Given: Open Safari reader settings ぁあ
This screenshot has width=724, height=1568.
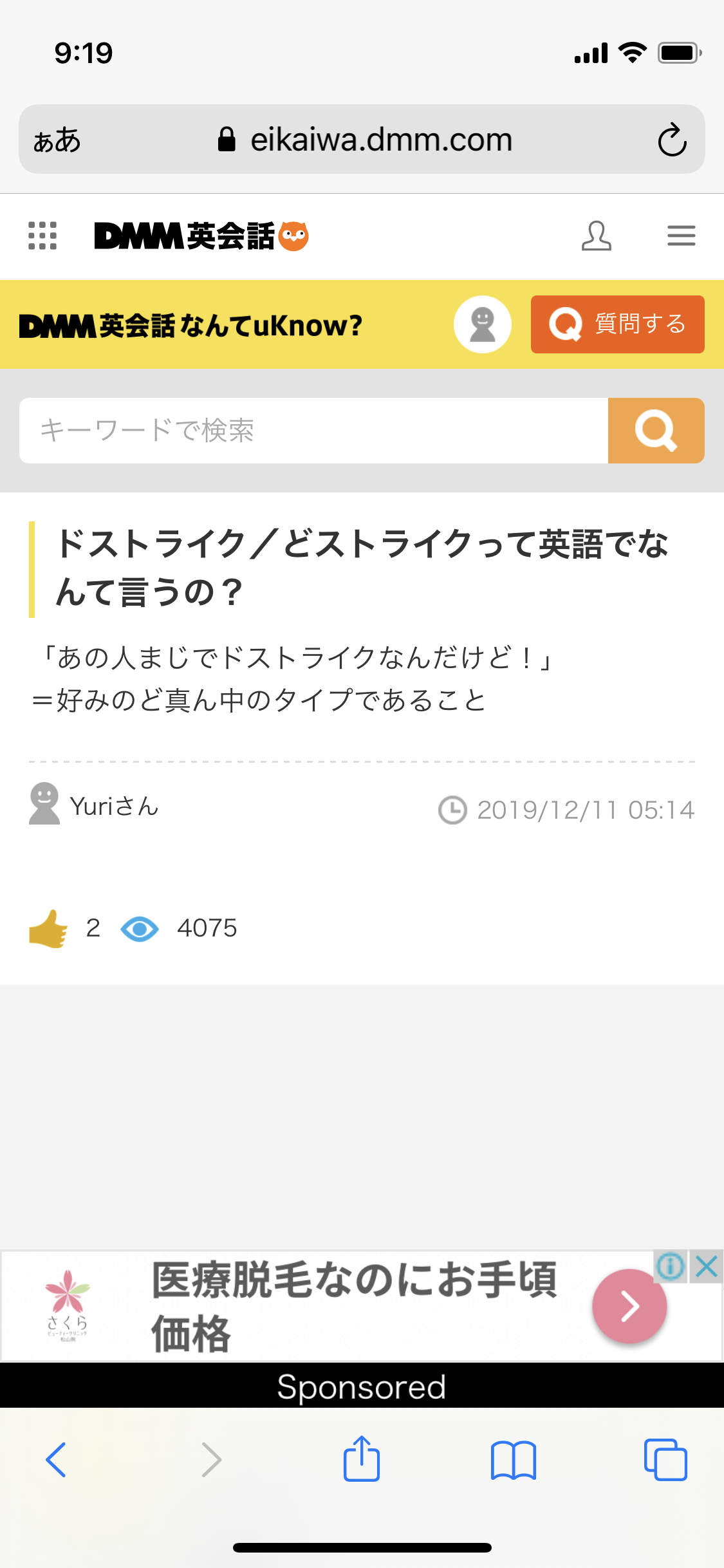Looking at the screenshot, I should coord(57,140).
